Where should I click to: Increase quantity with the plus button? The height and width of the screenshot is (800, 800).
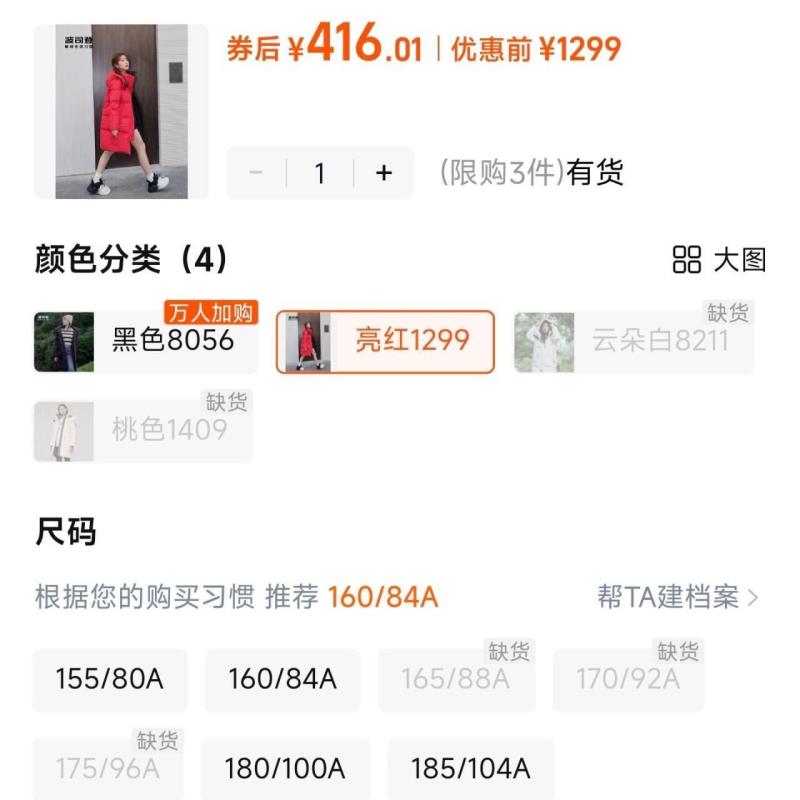click(x=384, y=173)
